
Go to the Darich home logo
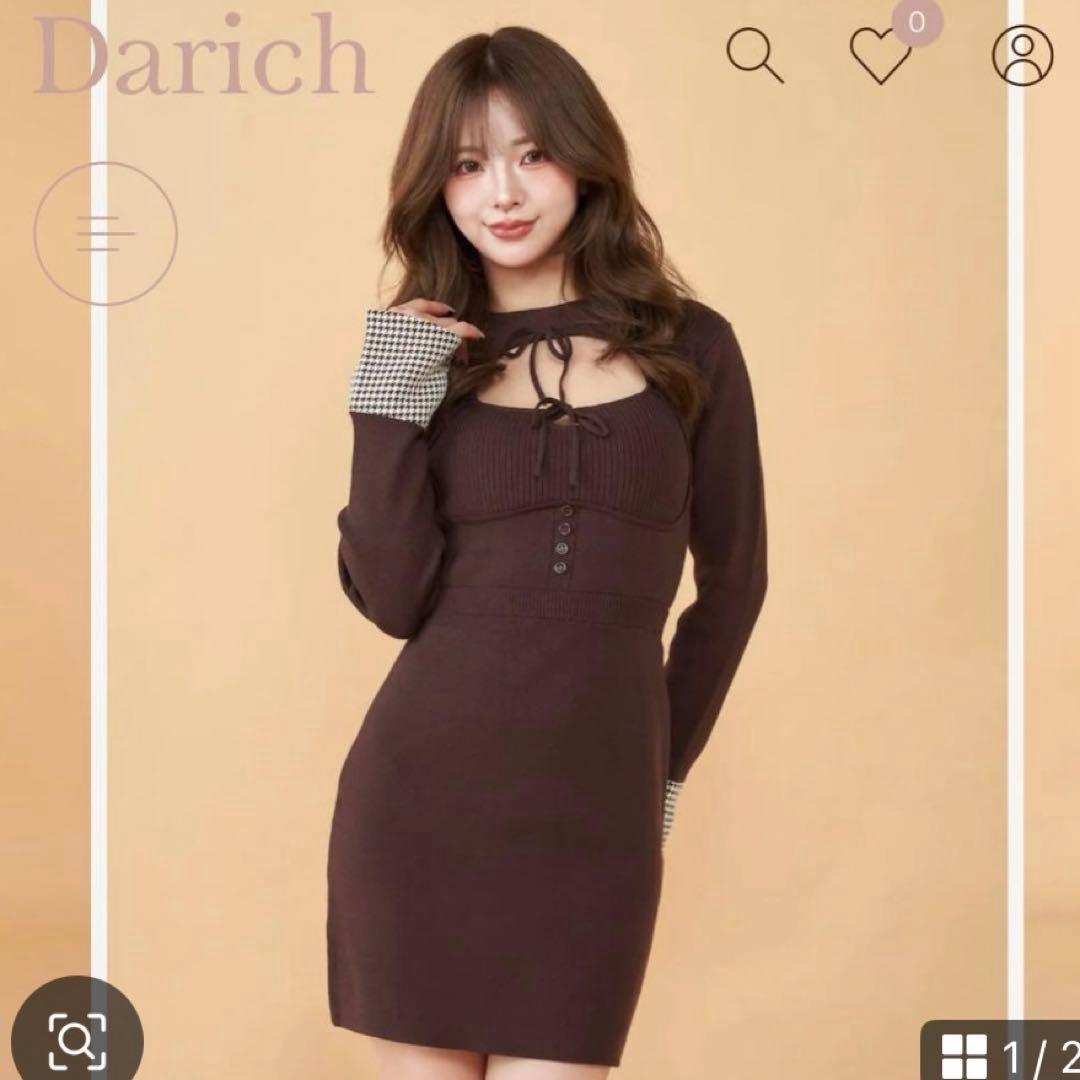click(x=203, y=55)
